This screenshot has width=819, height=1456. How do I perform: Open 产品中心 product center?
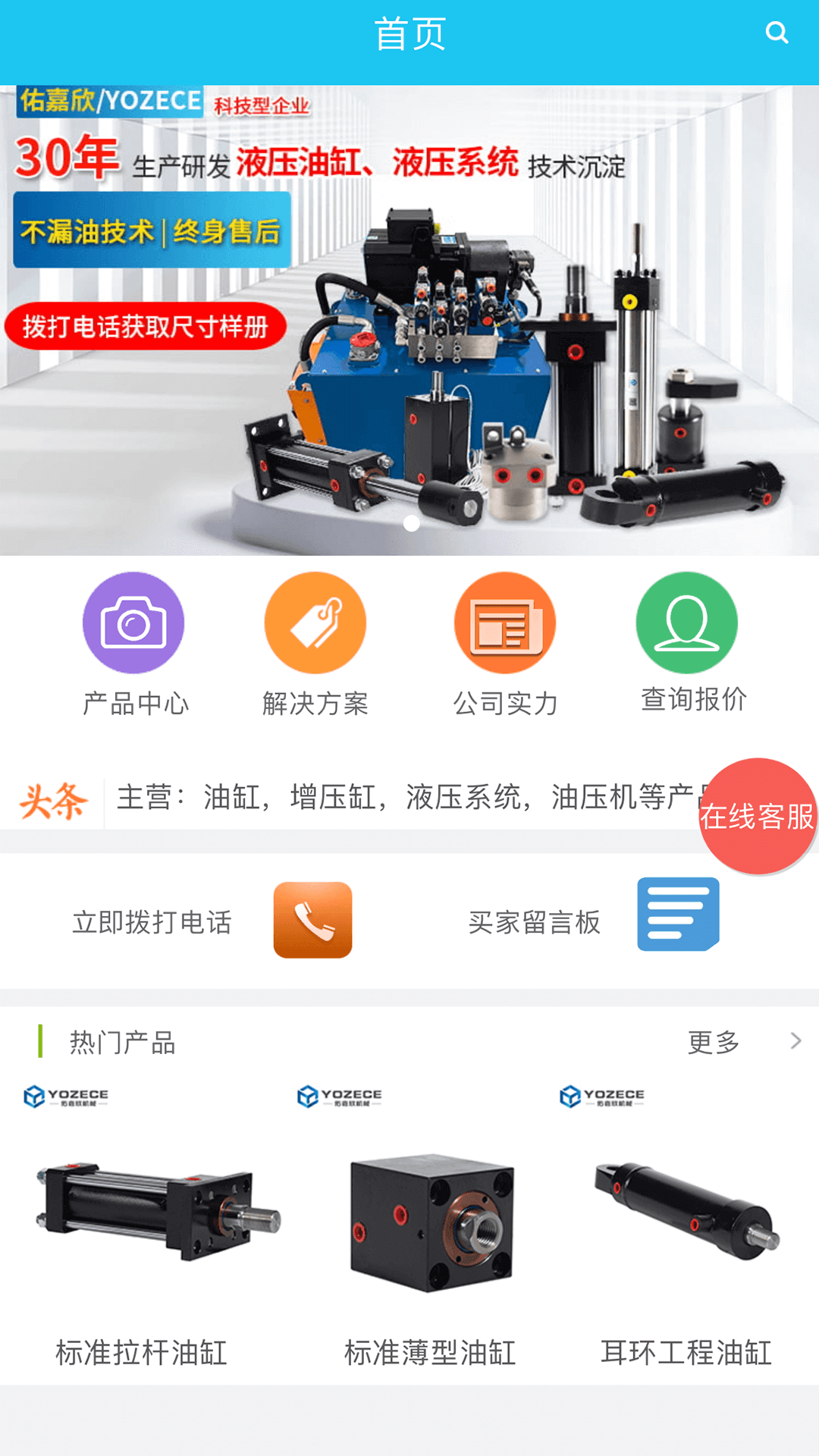click(x=133, y=645)
